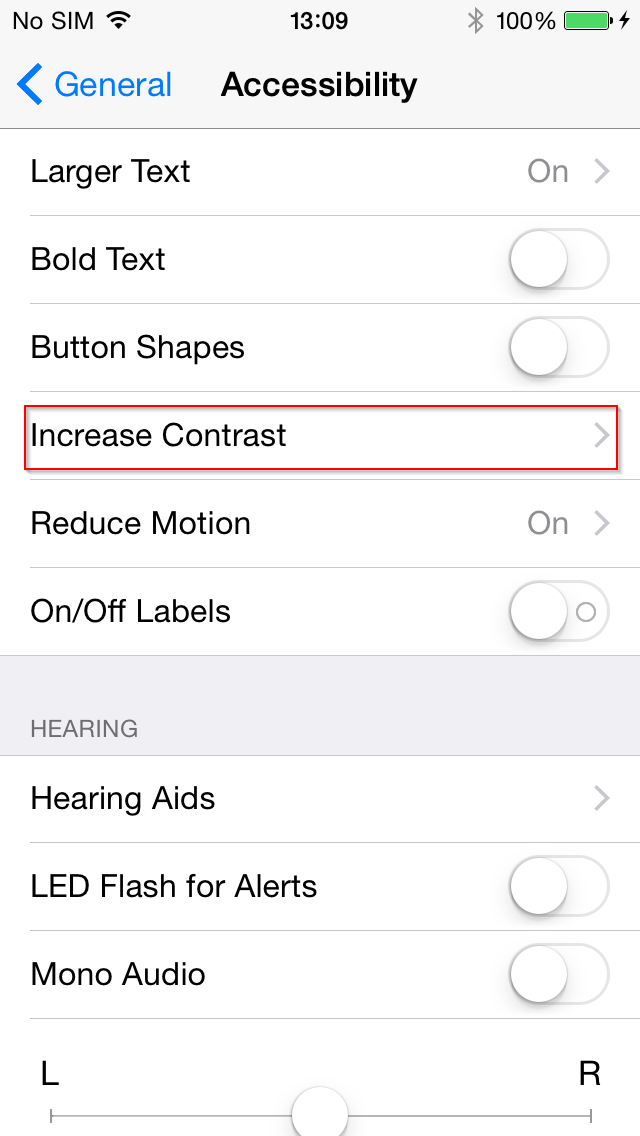This screenshot has width=640, height=1136.
Task: Switch on Mono Audio
Action: tap(558, 974)
